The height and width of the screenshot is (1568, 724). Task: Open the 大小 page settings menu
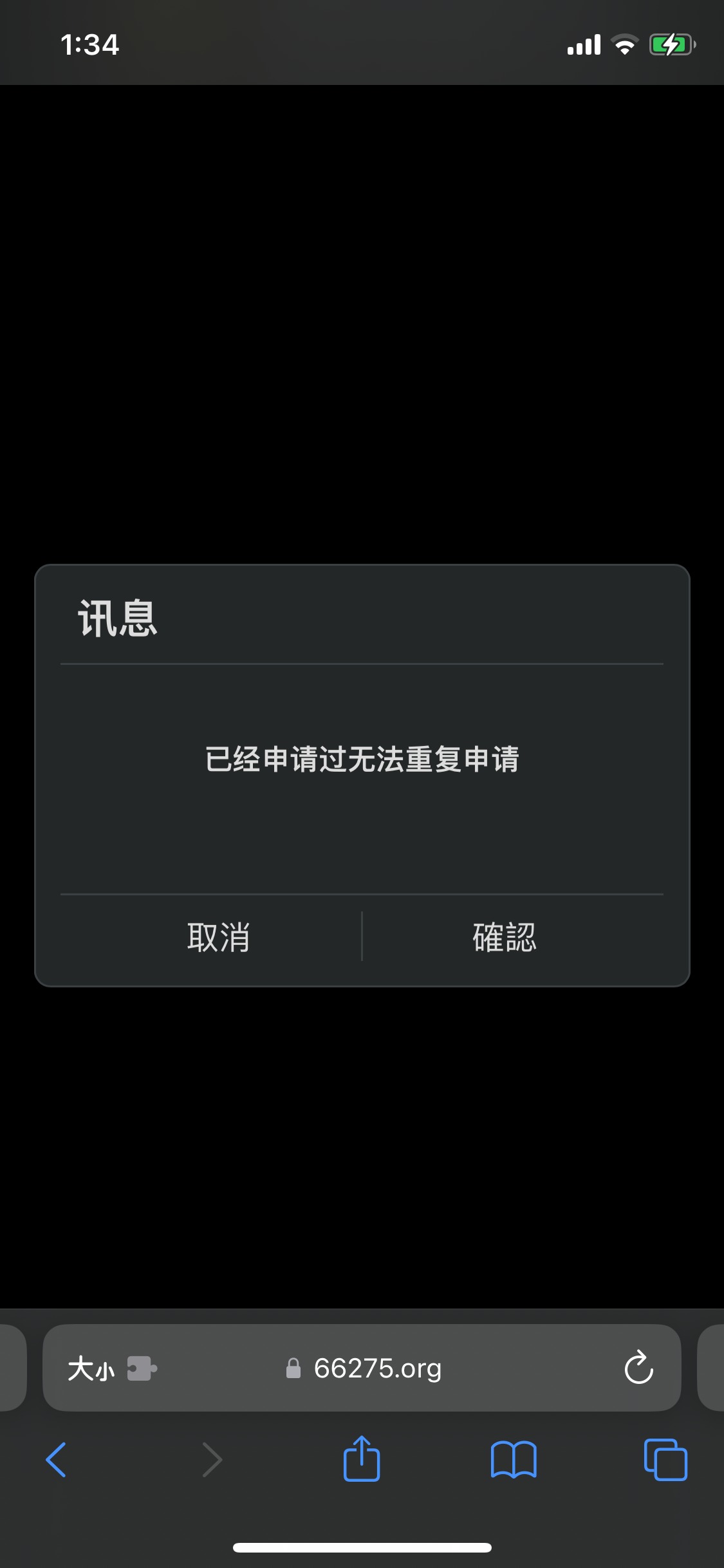[x=91, y=1368]
